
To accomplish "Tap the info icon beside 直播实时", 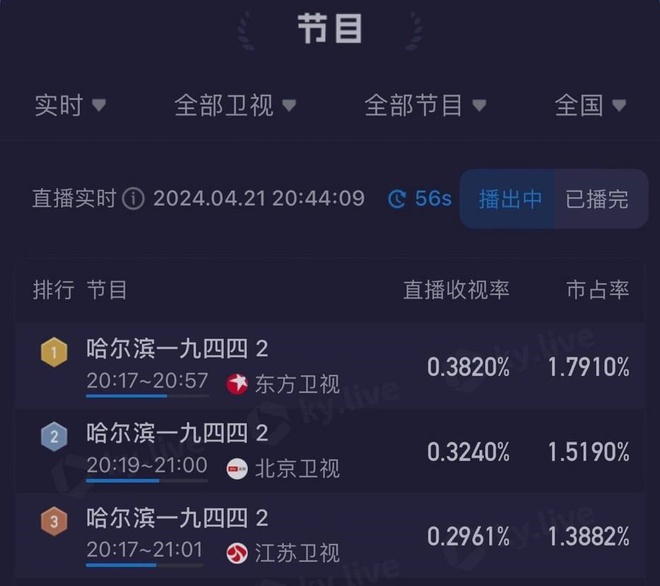I will 134,198.
